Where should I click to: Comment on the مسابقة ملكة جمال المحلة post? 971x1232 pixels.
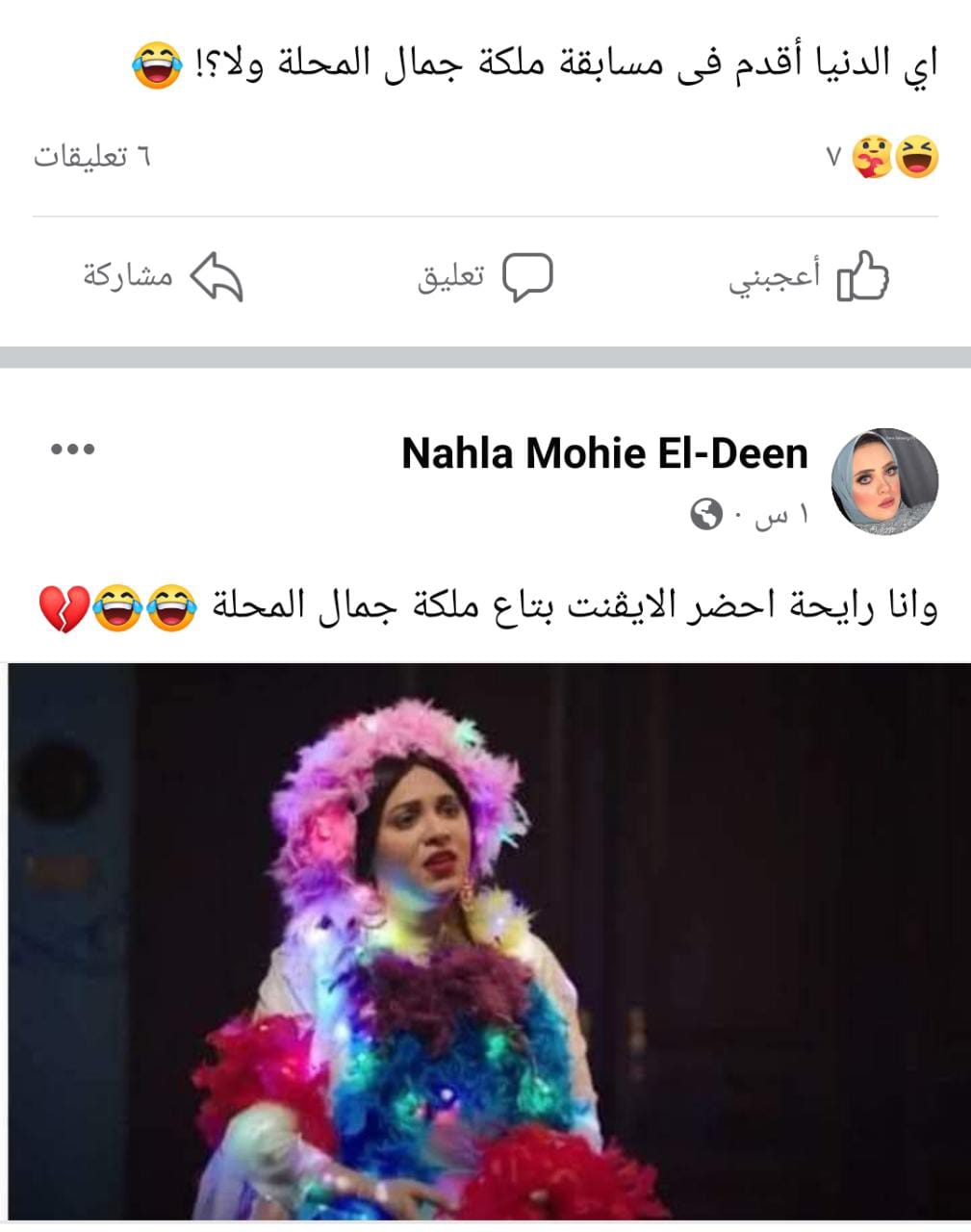pos(485,277)
